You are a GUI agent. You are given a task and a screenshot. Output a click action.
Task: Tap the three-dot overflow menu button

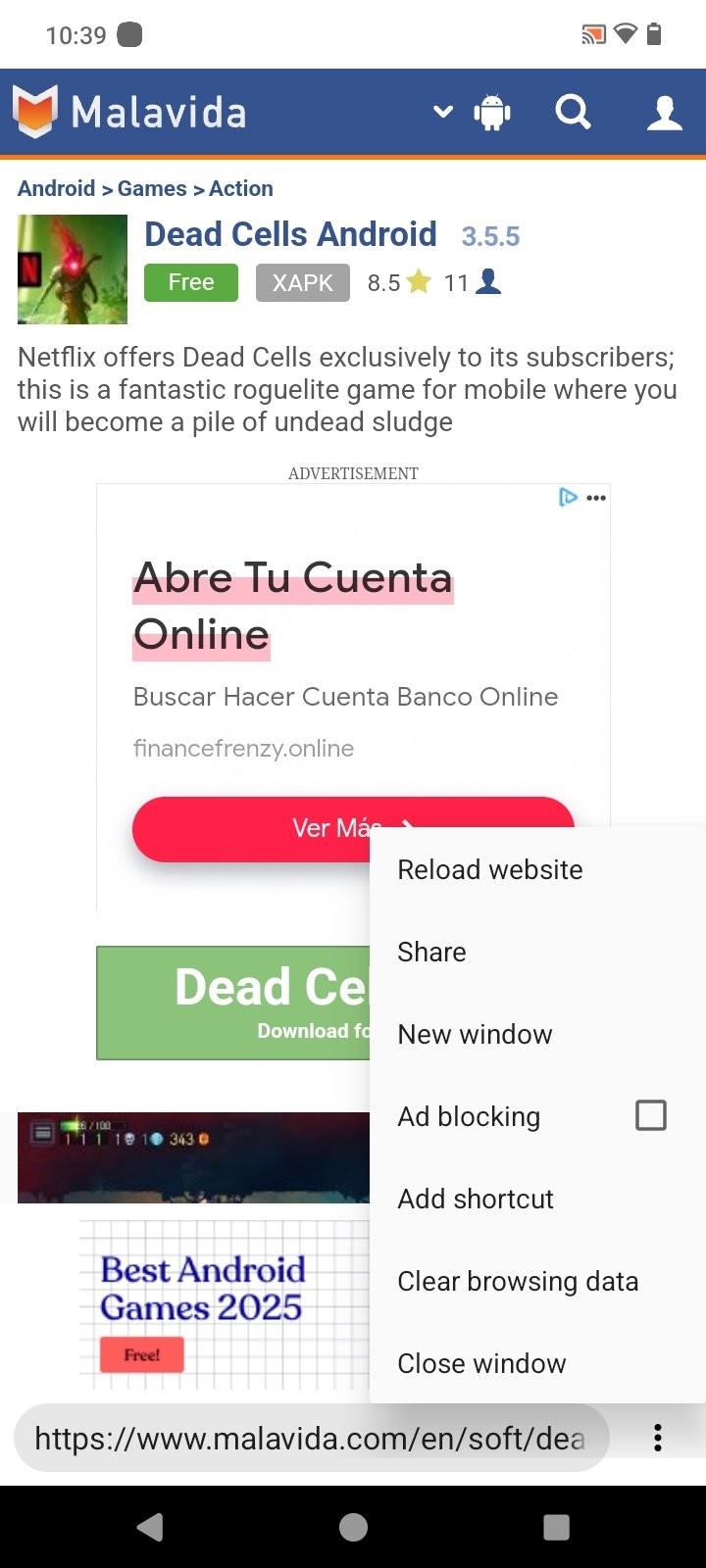[657, 1438]
